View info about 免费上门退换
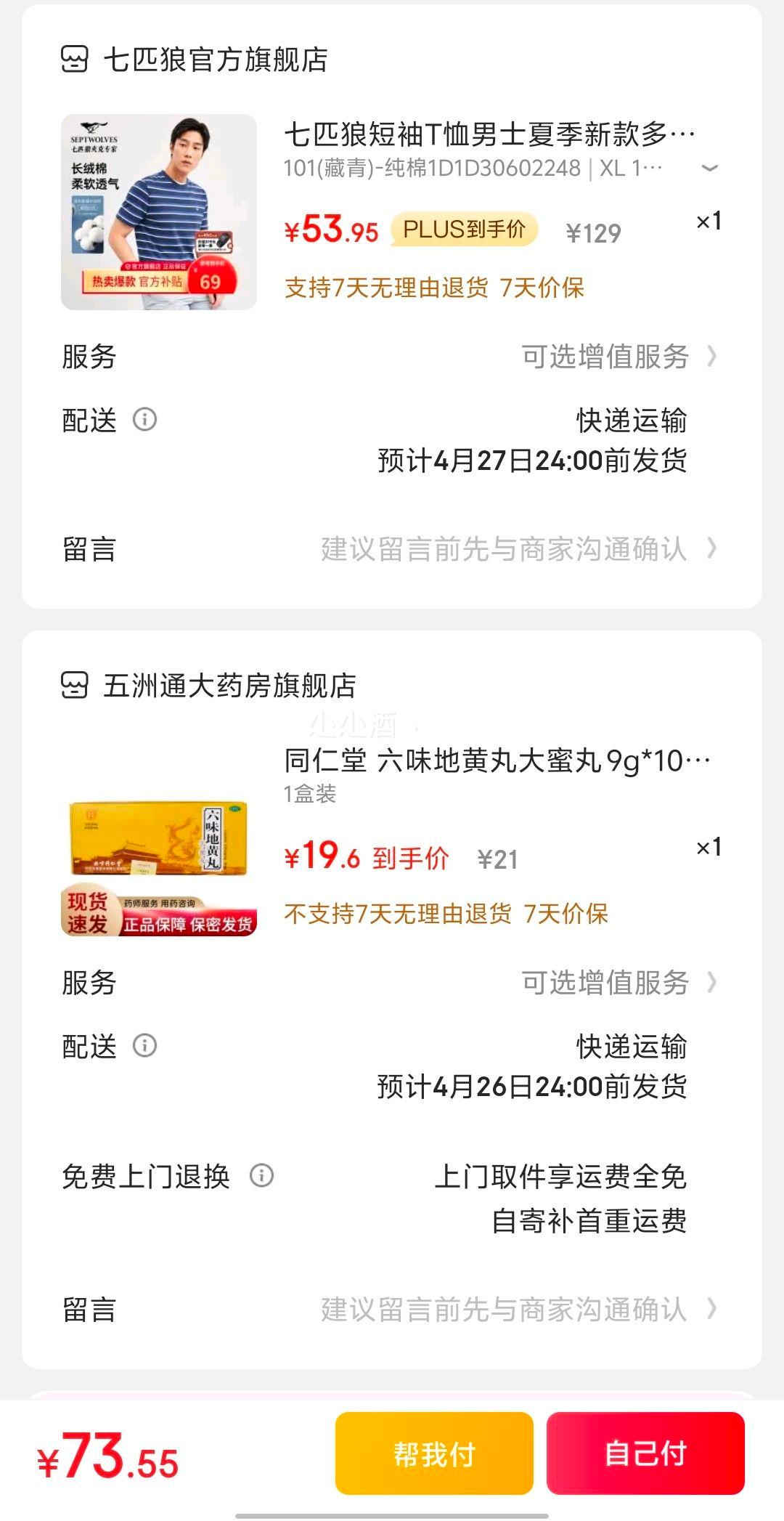Screen dimensions: 784x1521 261,1175
